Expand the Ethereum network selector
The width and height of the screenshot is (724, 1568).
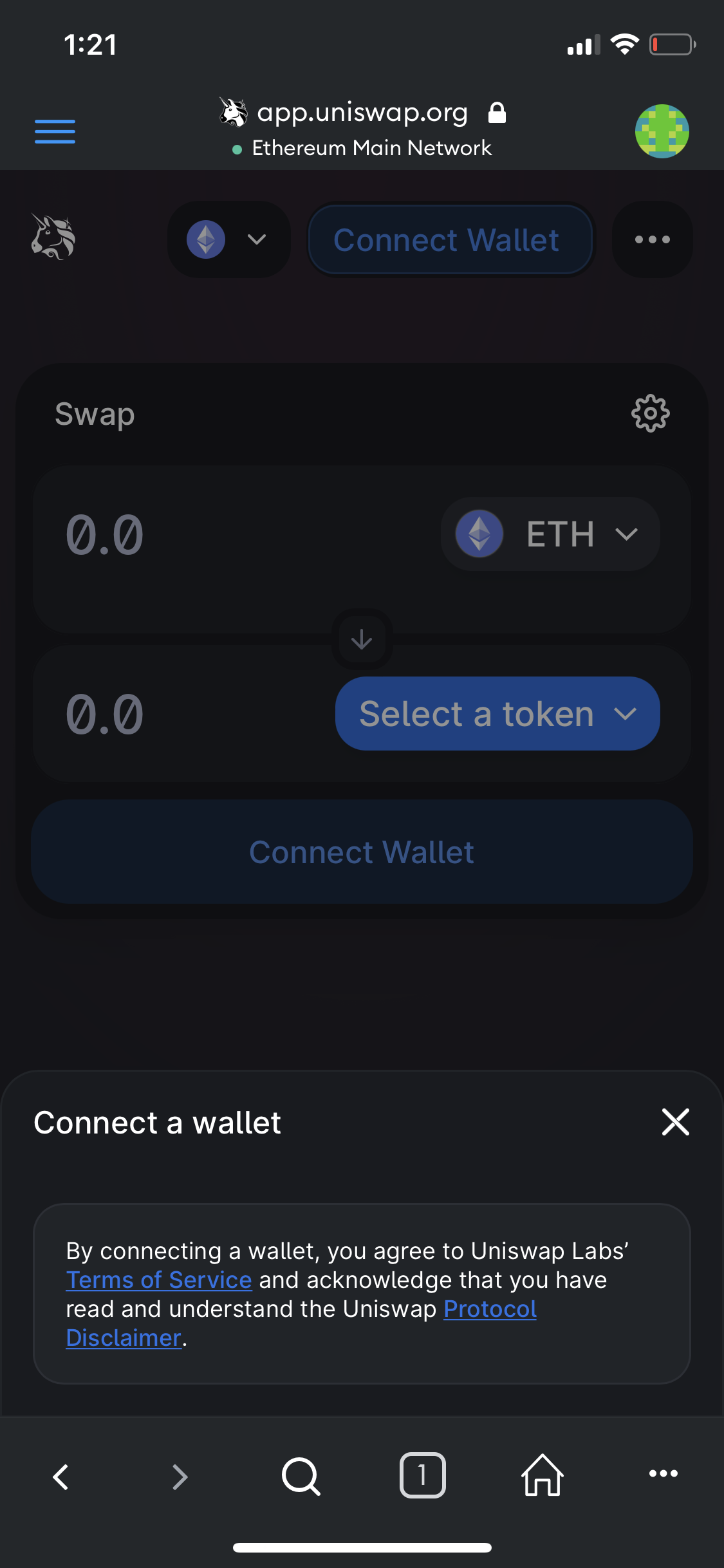(x=228, y=239)
